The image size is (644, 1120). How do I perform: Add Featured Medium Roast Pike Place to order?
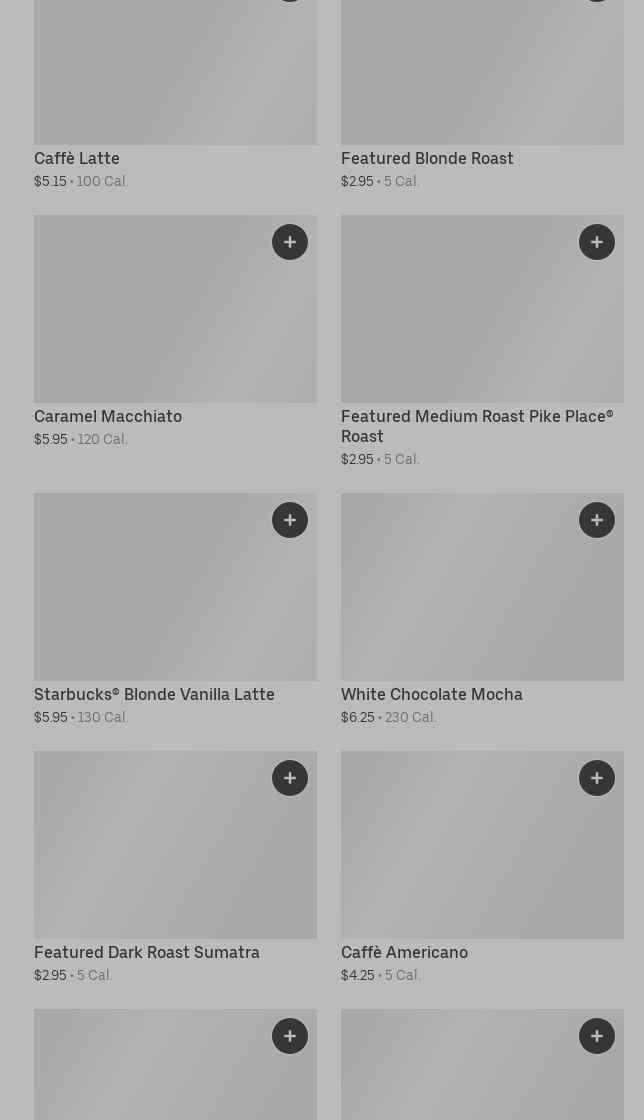[x=597, y=242]
